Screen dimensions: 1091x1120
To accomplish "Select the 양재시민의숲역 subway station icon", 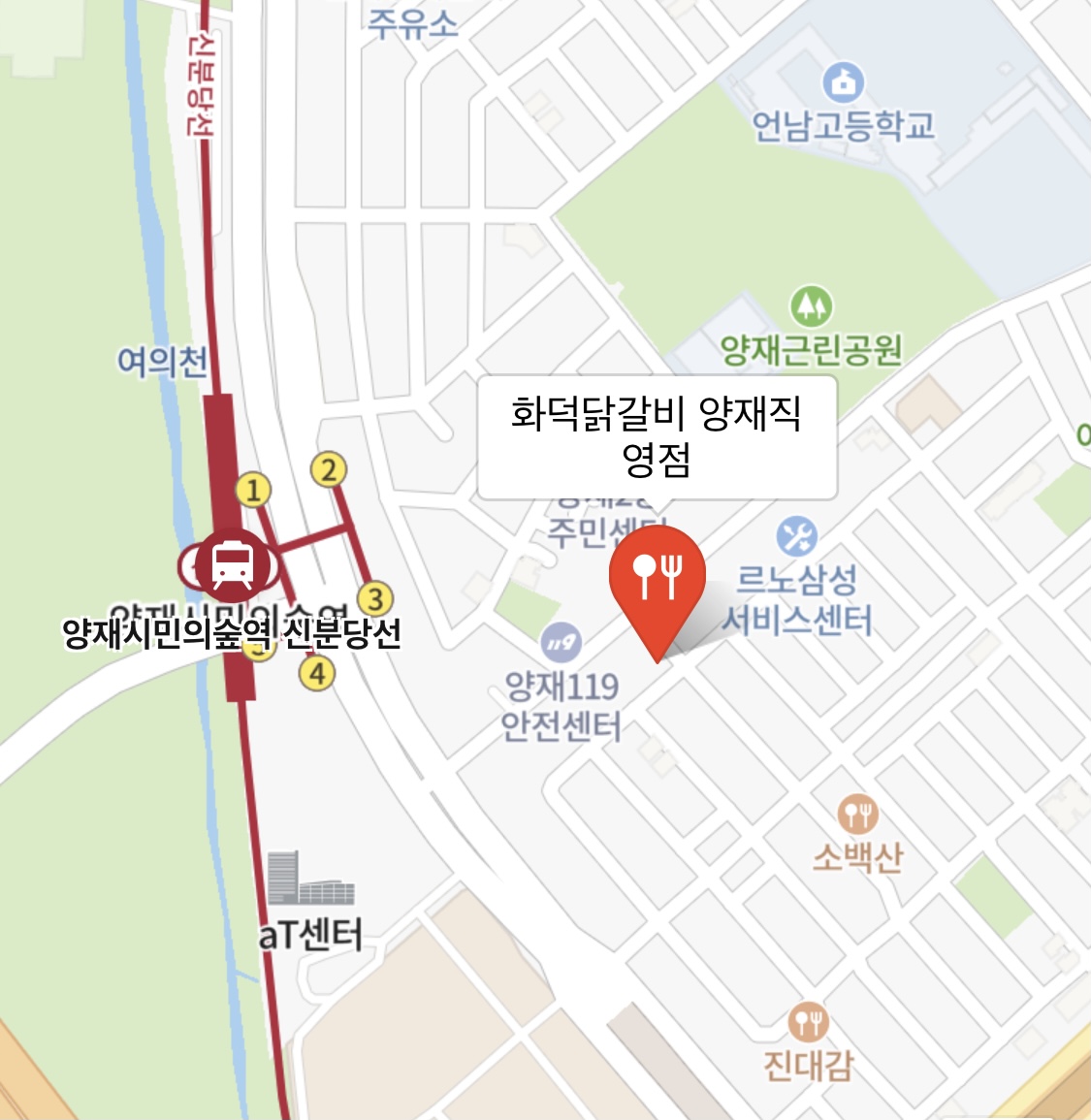I will coord(232,561).
